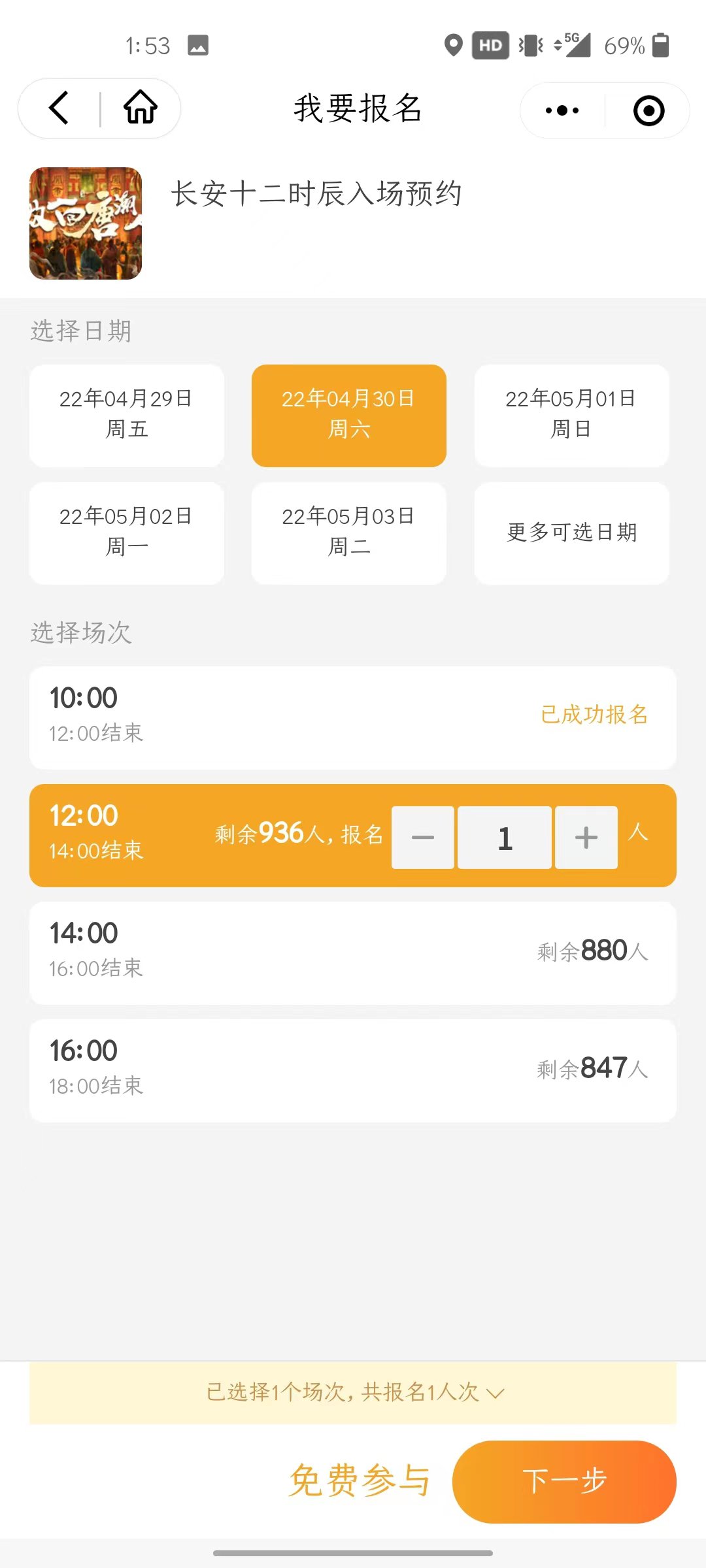
Task: Tap the attendee number field for 12:00
Action: tap(505, 837)
